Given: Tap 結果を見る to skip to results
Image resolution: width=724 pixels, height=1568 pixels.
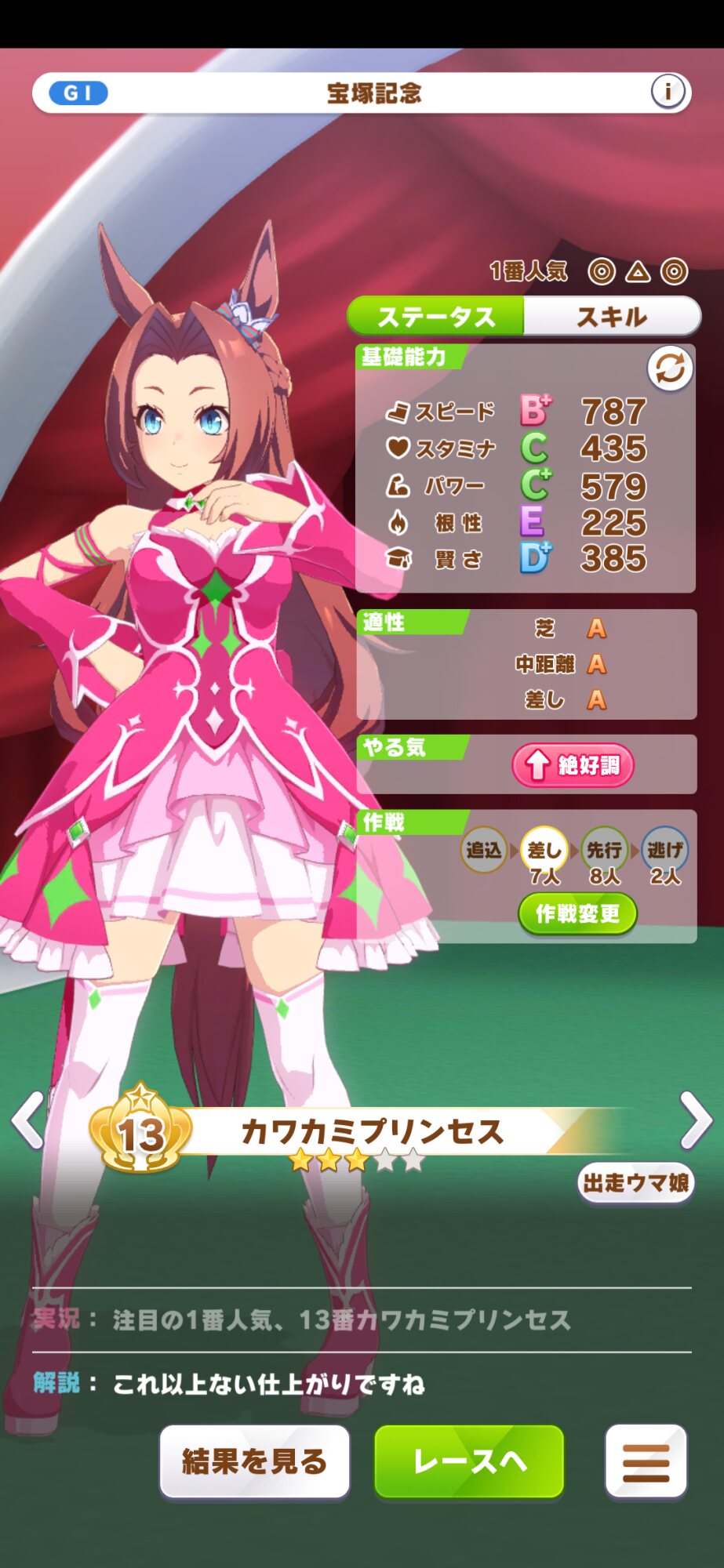Looking at the screenshot, I should point(255,1461).
